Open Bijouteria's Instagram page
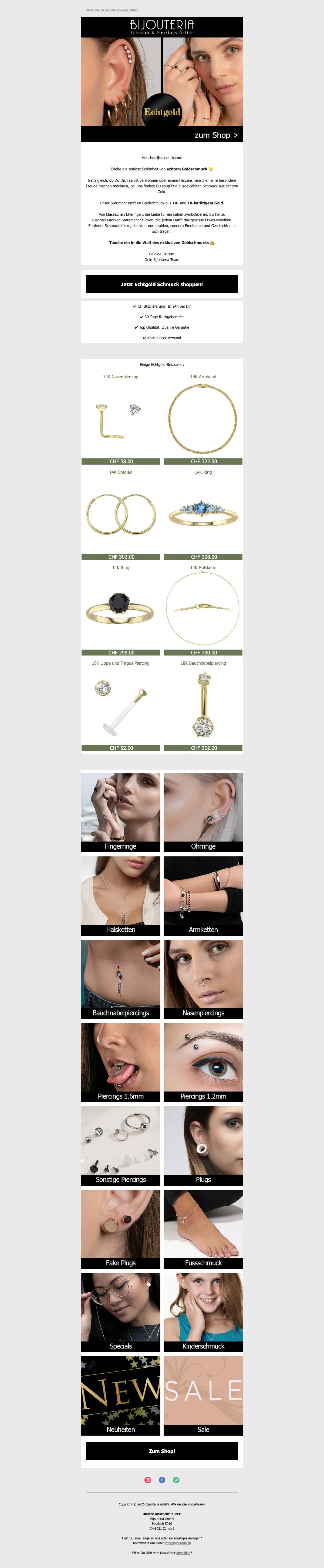Viewport: 324px width, 1568px height. pyautogui.click(x=147, y=1480)
